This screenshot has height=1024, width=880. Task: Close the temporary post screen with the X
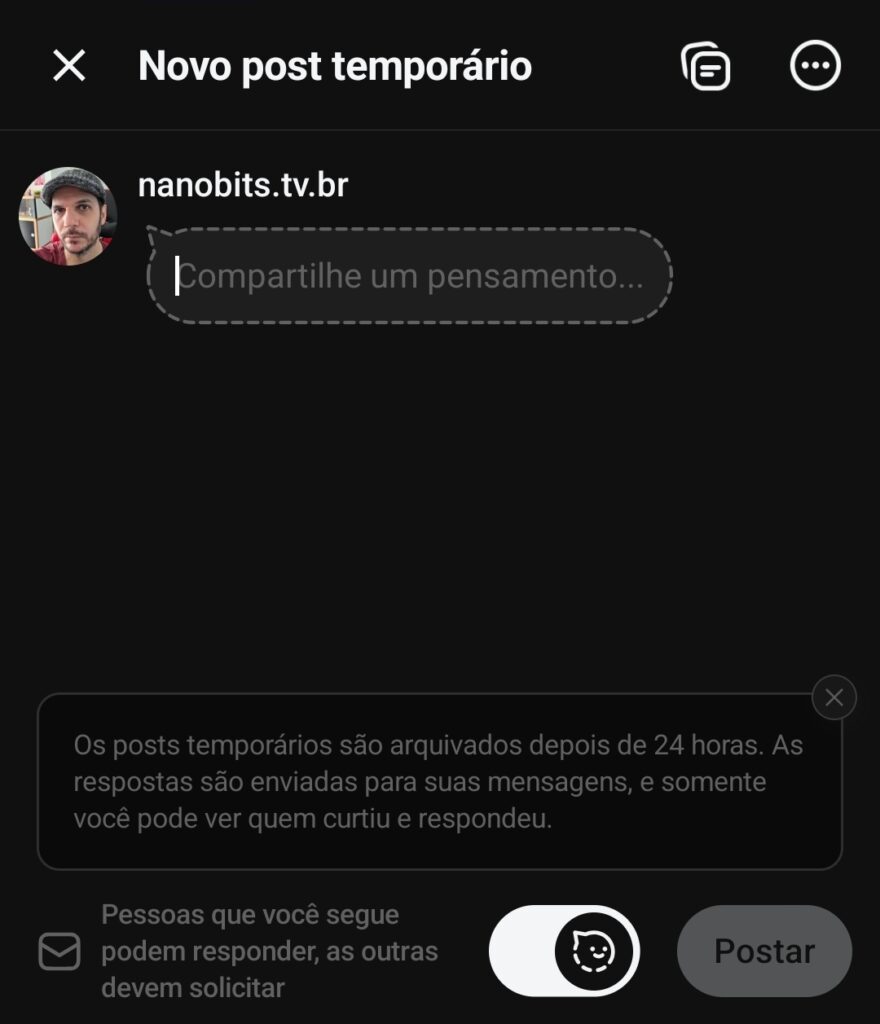[x=68, y=67]
